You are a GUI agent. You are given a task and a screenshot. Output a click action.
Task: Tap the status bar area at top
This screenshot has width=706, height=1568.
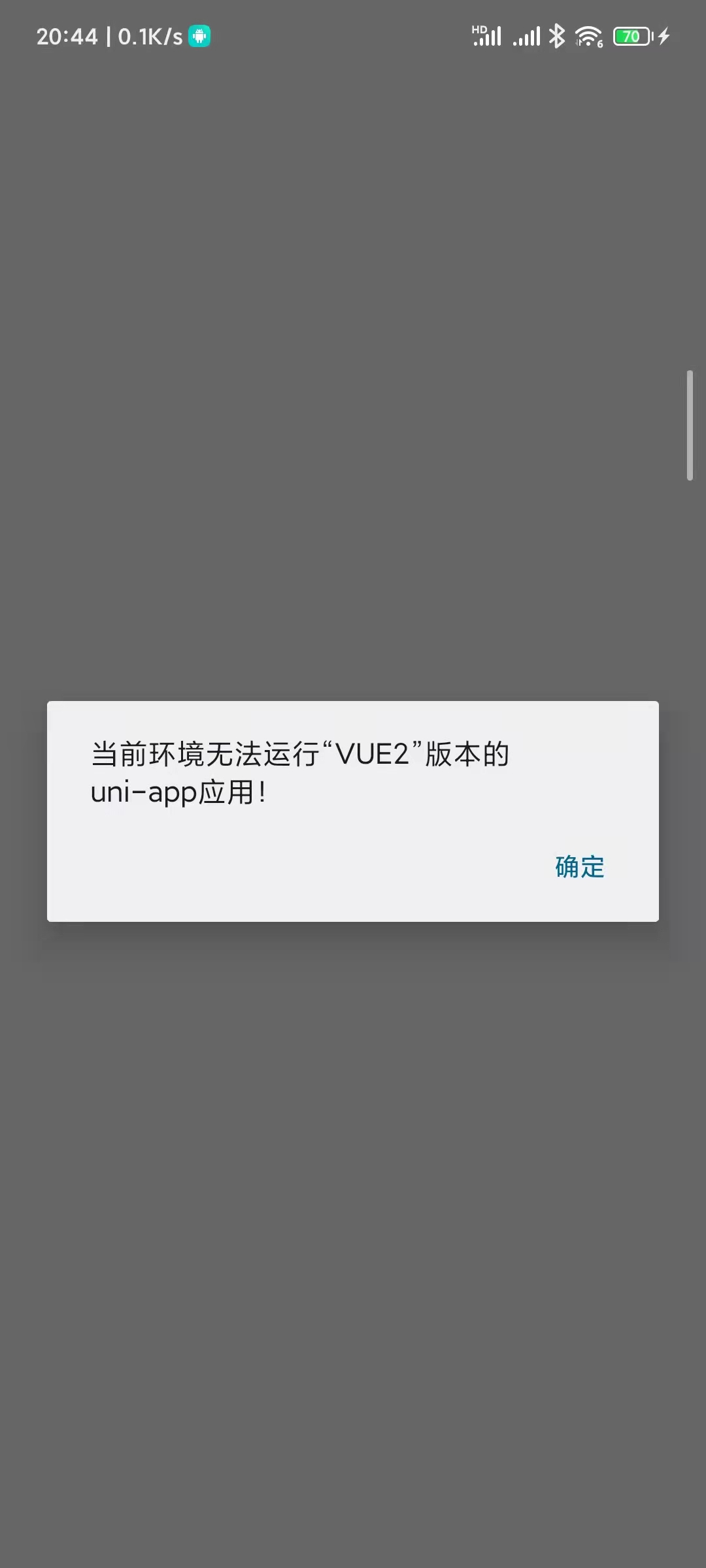[353, 37]
